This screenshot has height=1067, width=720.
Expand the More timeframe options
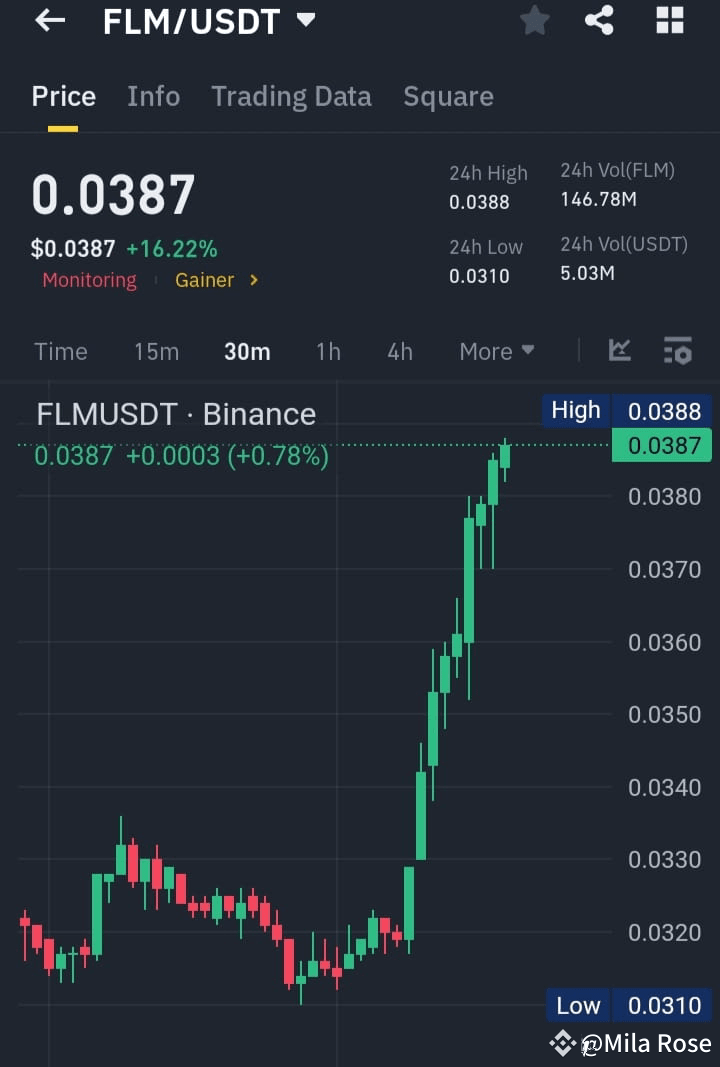(x=496, y=351)
